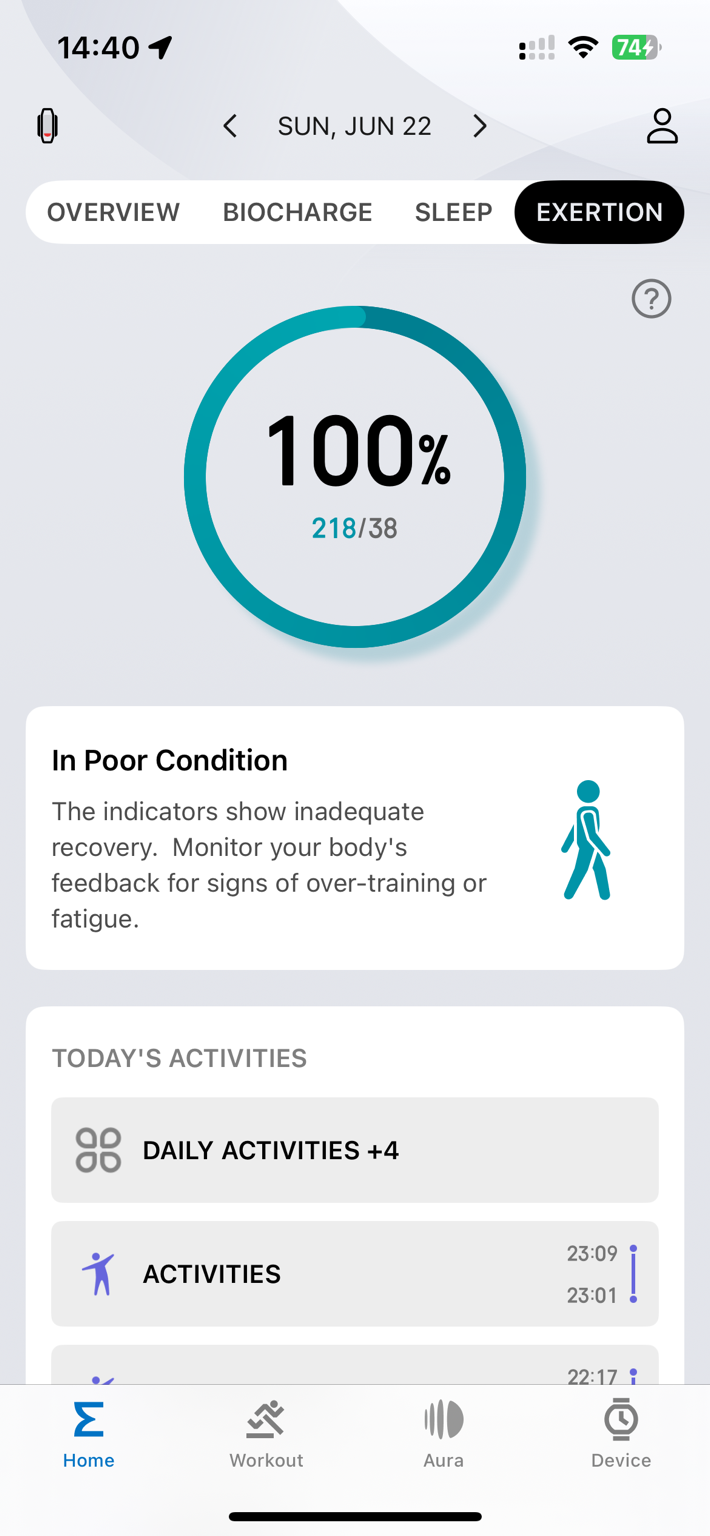Open the wearable device status icon

47,126
